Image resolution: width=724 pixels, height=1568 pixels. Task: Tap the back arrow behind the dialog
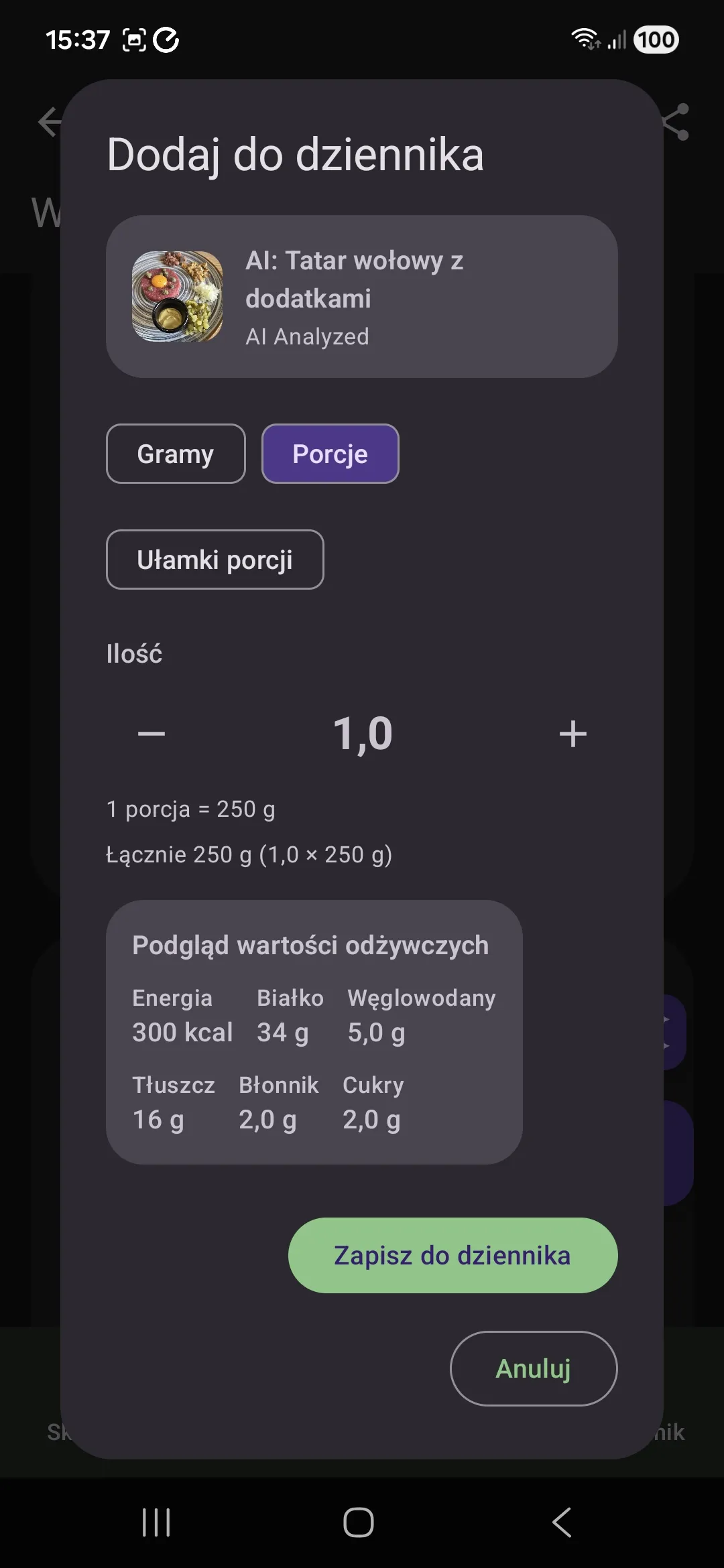47,123
